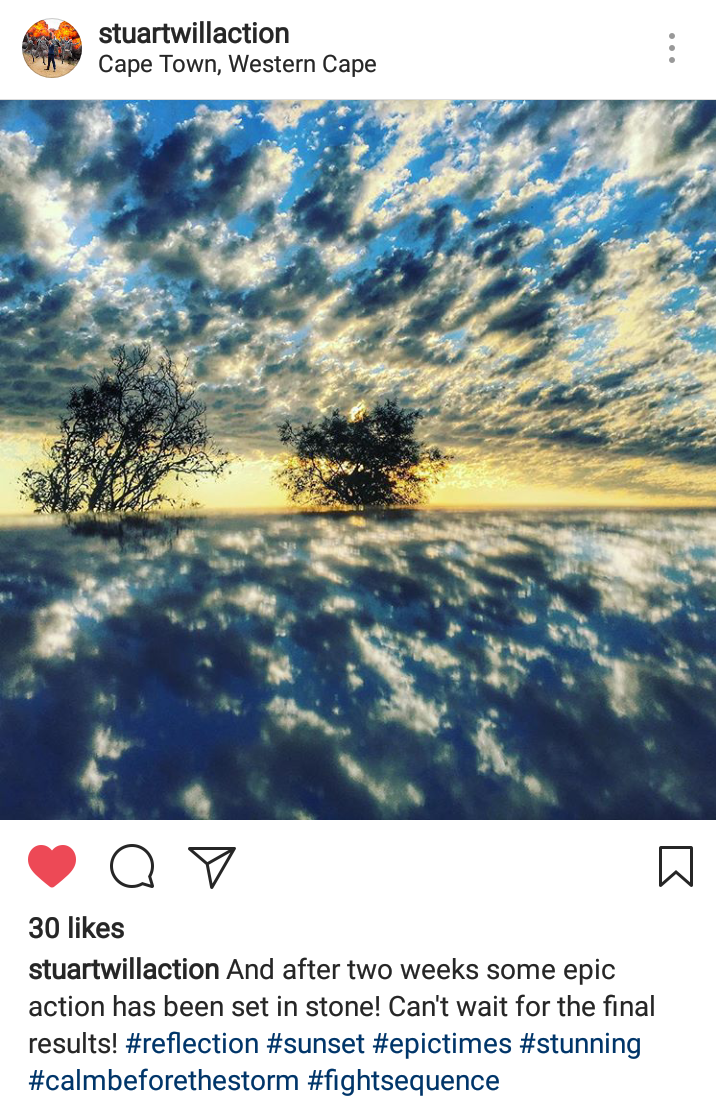
Task: Share the post via paper plane icon
Action: tap(211, 866)
